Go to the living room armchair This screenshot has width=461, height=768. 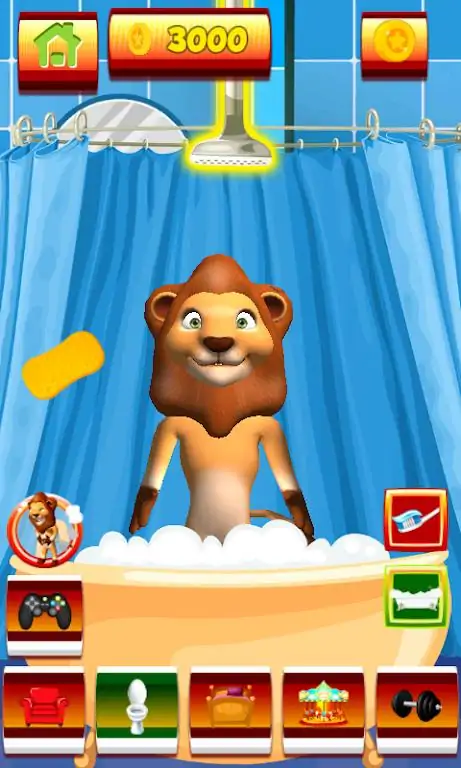coord(44,710)
